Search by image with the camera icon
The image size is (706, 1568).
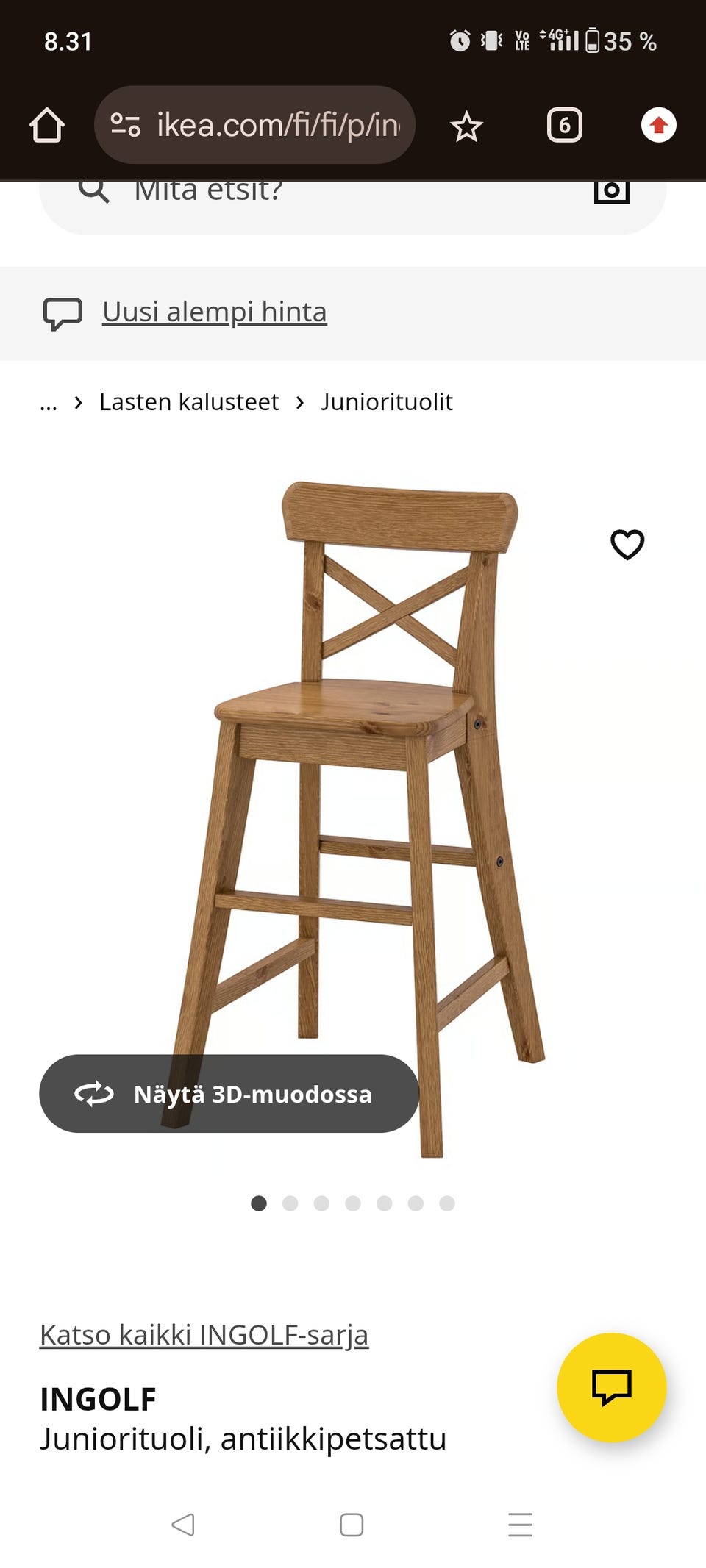click(x=611, y=191)
